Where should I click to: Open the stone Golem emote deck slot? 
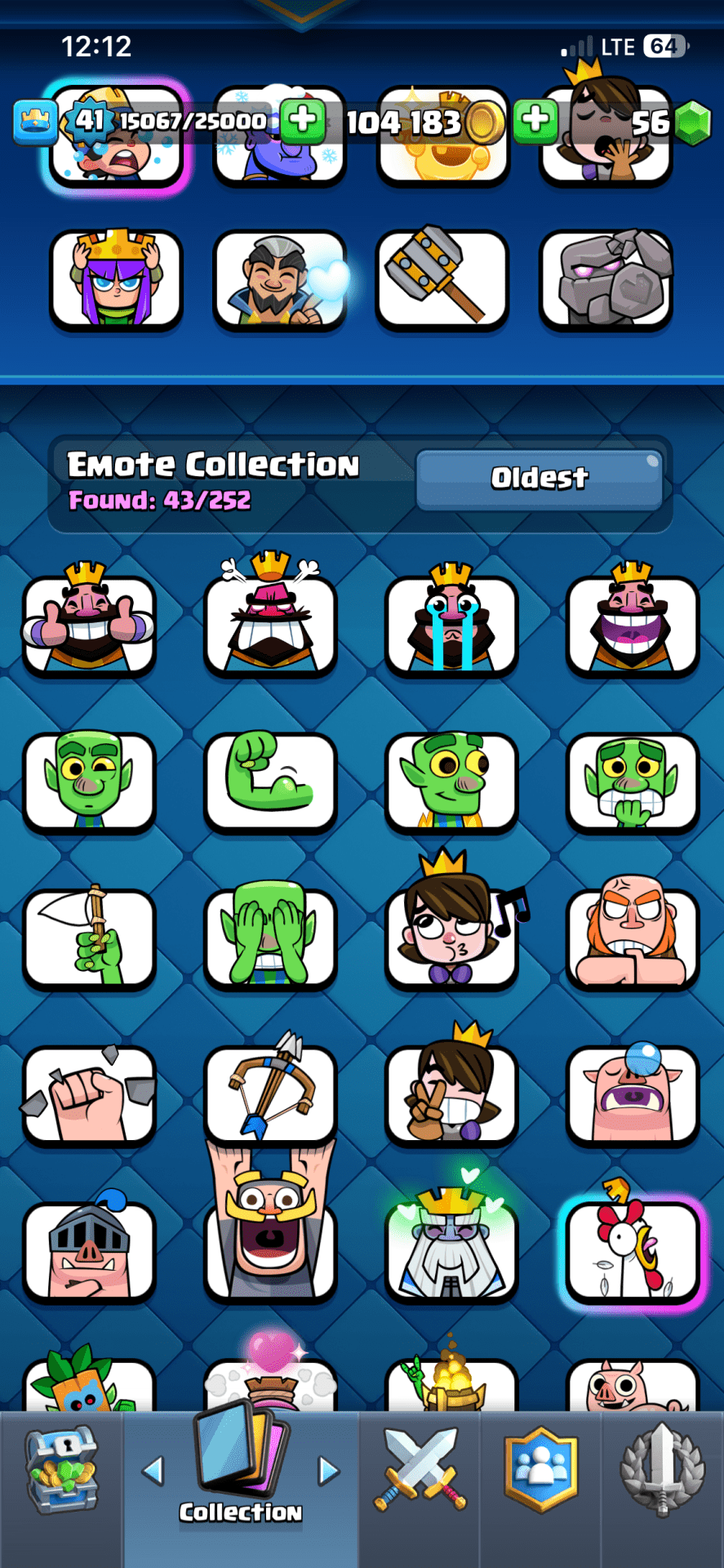606,278
